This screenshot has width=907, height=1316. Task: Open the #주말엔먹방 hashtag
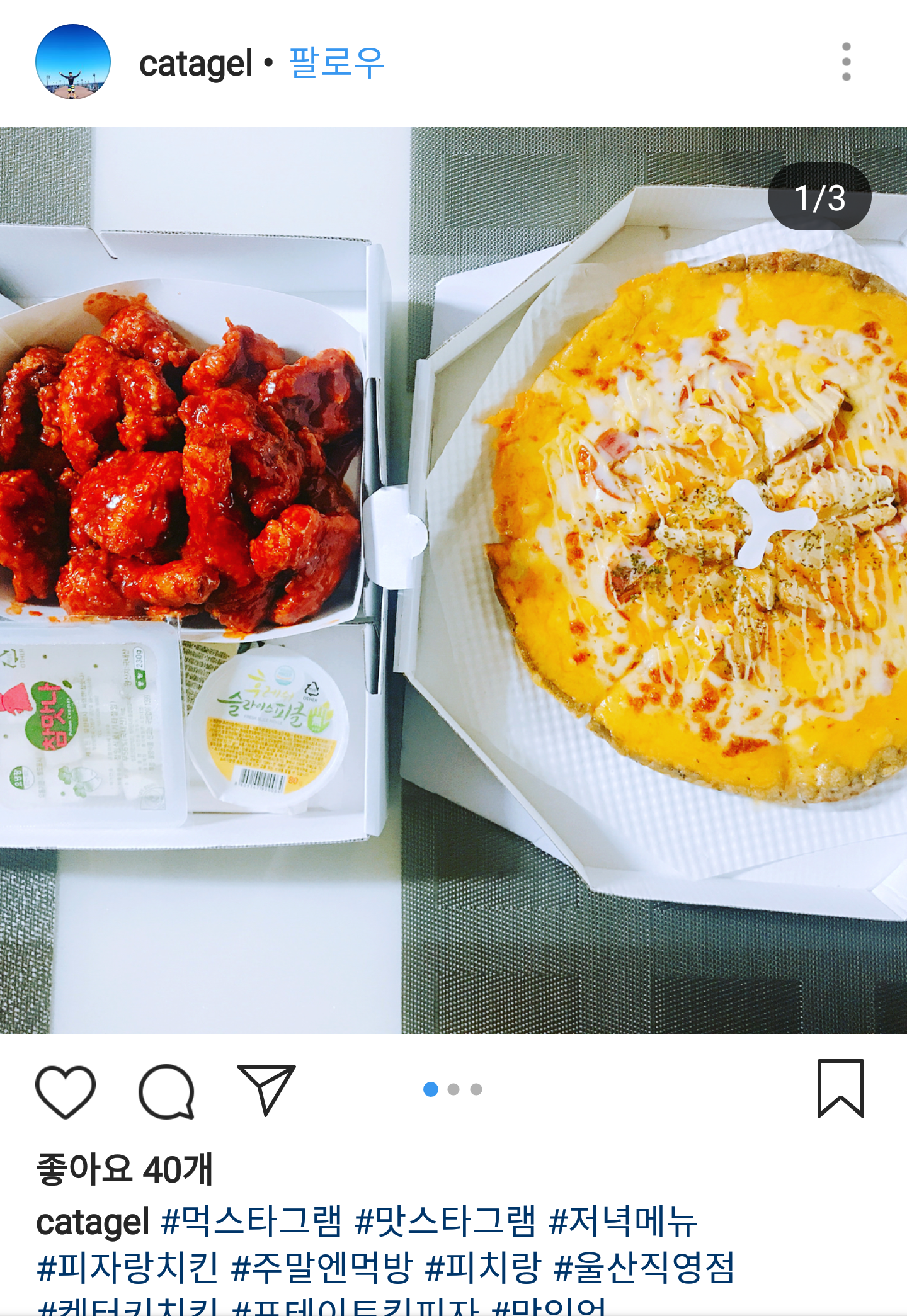pyautogui.click(x=322, y=1268)
